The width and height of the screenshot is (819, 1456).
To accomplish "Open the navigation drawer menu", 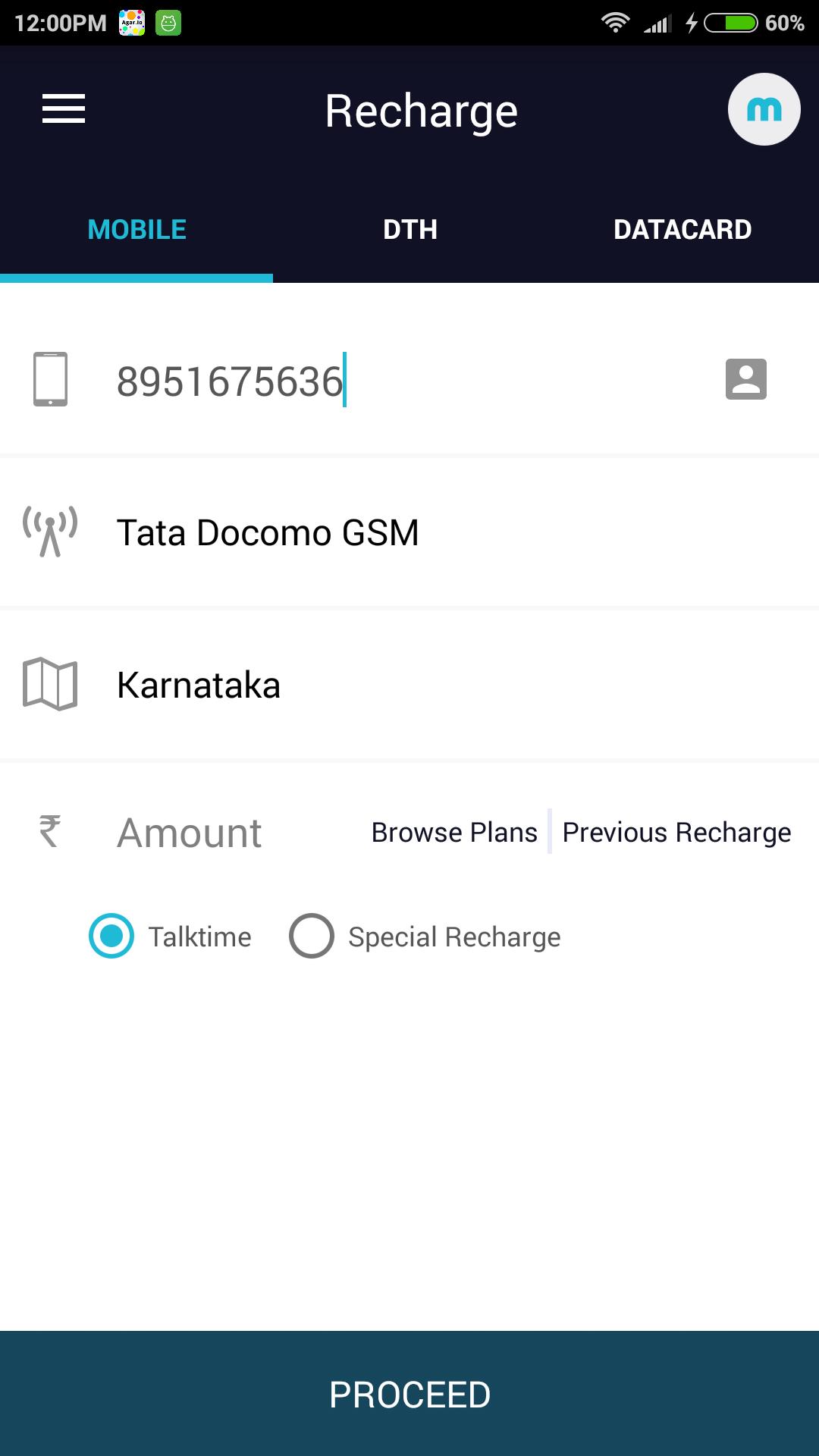I will (64, 109).
